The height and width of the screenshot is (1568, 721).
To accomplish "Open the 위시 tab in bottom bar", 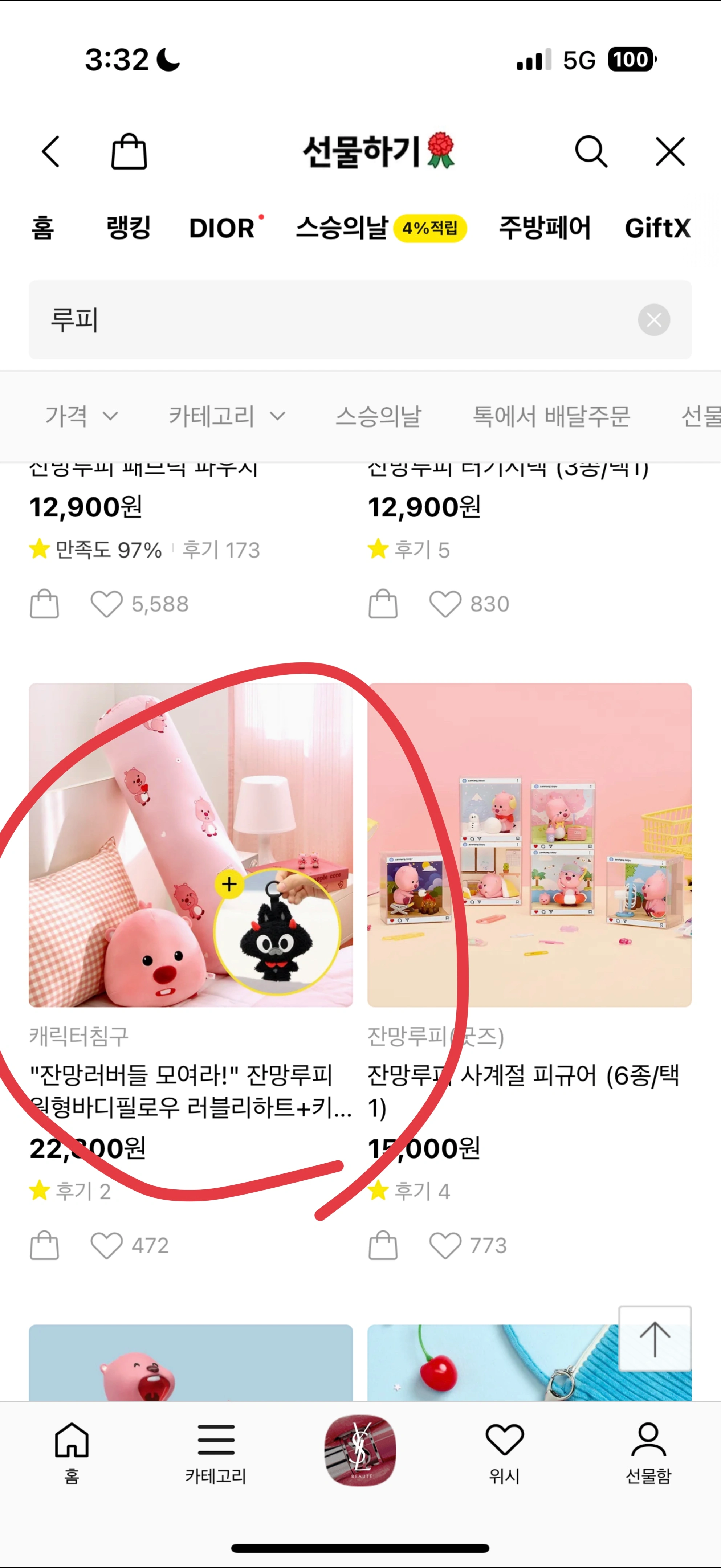I will [x=504, y=1453].
